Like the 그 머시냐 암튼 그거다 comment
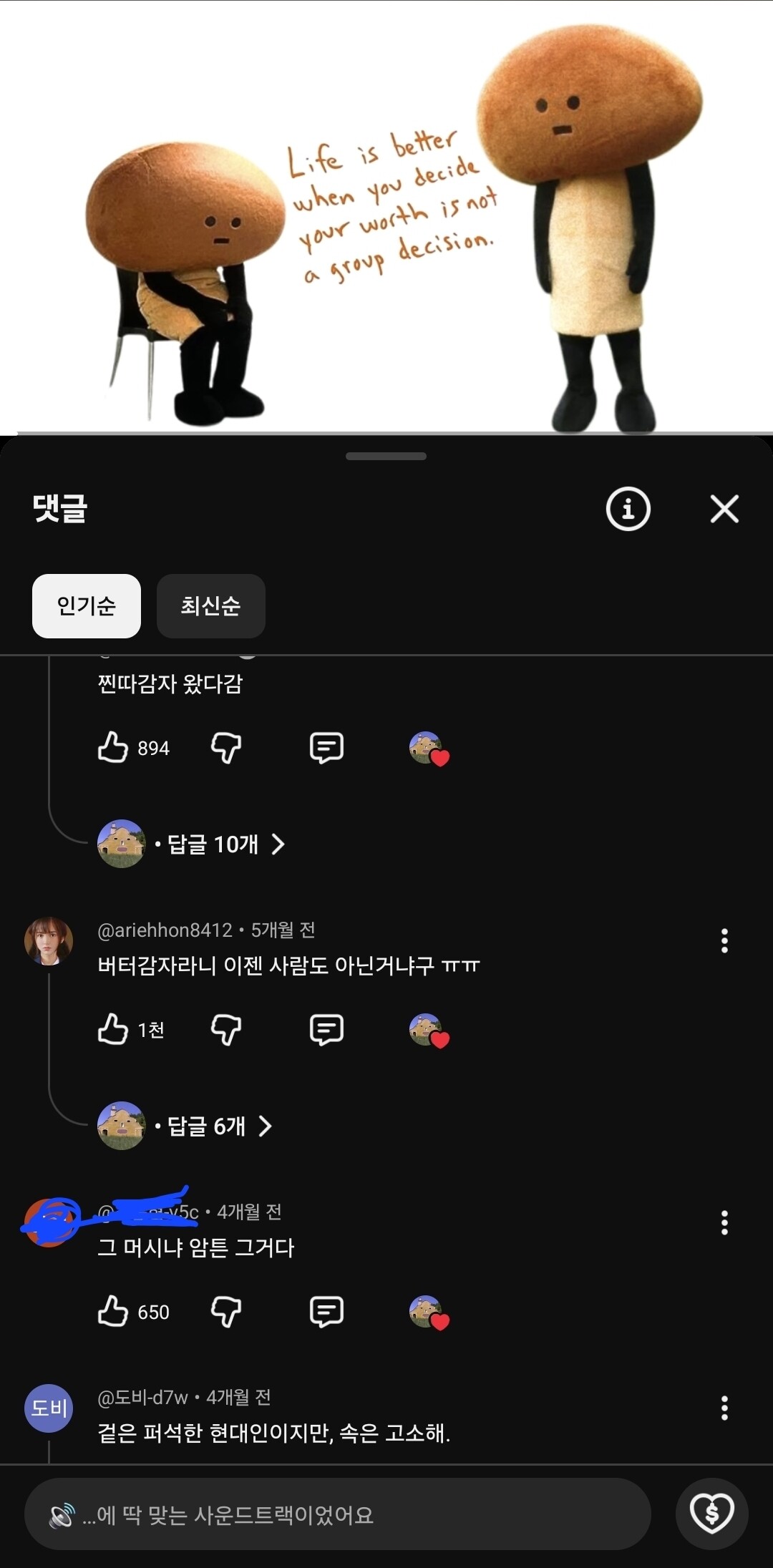The width and height of the screenshot is (773, 1568). click(113, 1311)
